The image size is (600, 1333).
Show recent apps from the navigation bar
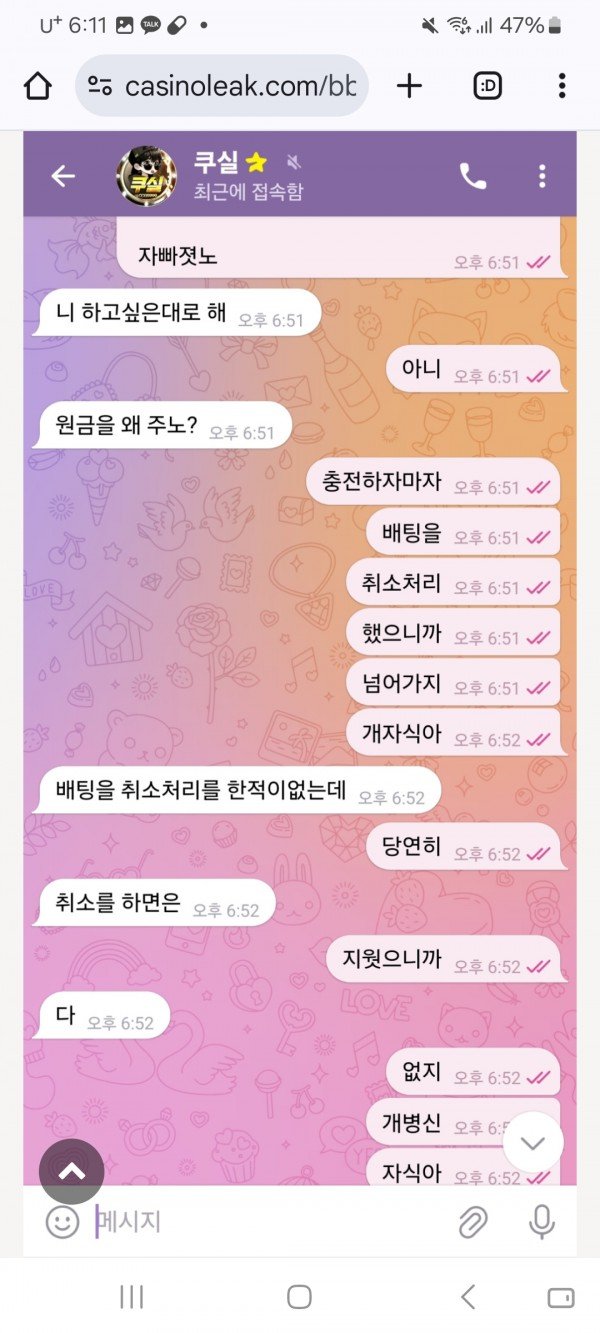(131, 1297)
